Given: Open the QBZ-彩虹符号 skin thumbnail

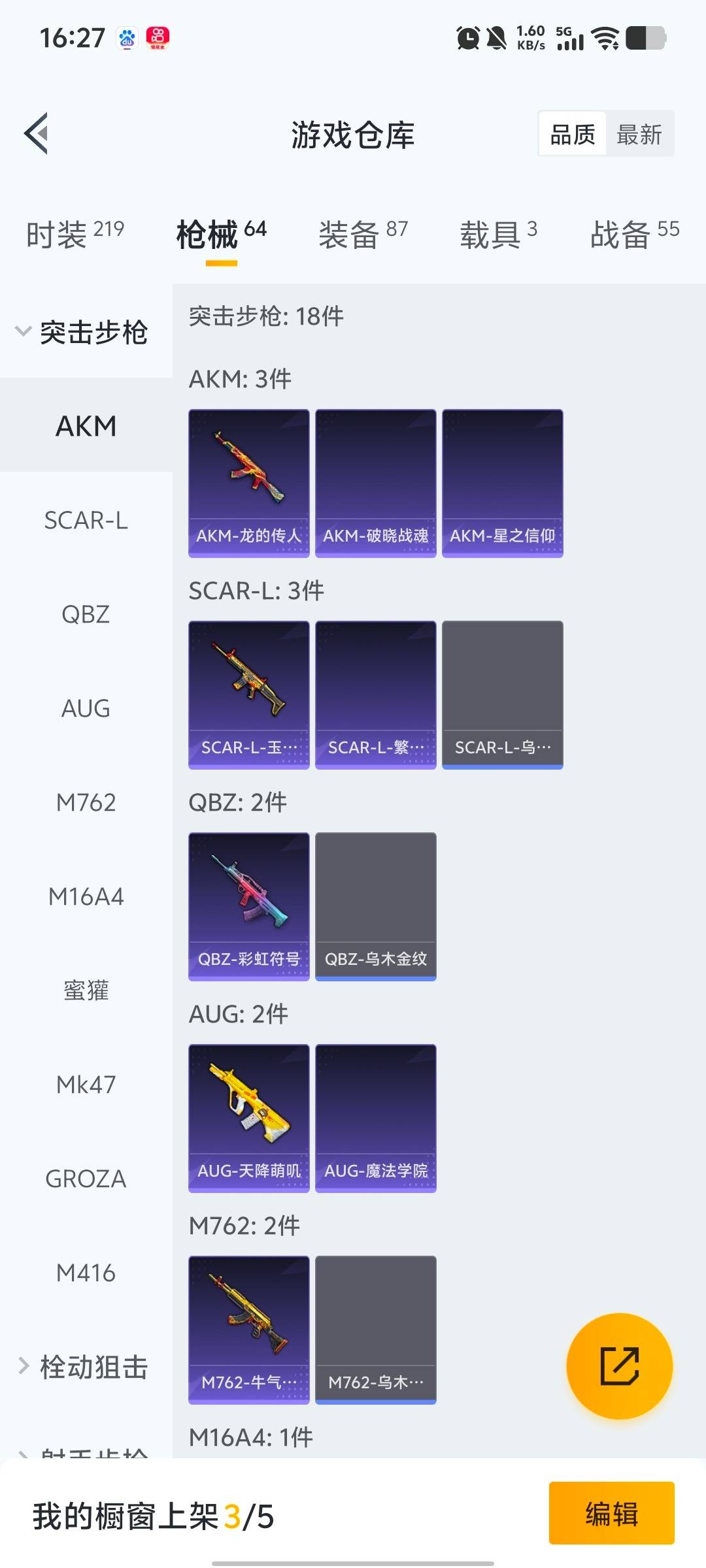Looking at the screenshot, I should click(248, 905).
